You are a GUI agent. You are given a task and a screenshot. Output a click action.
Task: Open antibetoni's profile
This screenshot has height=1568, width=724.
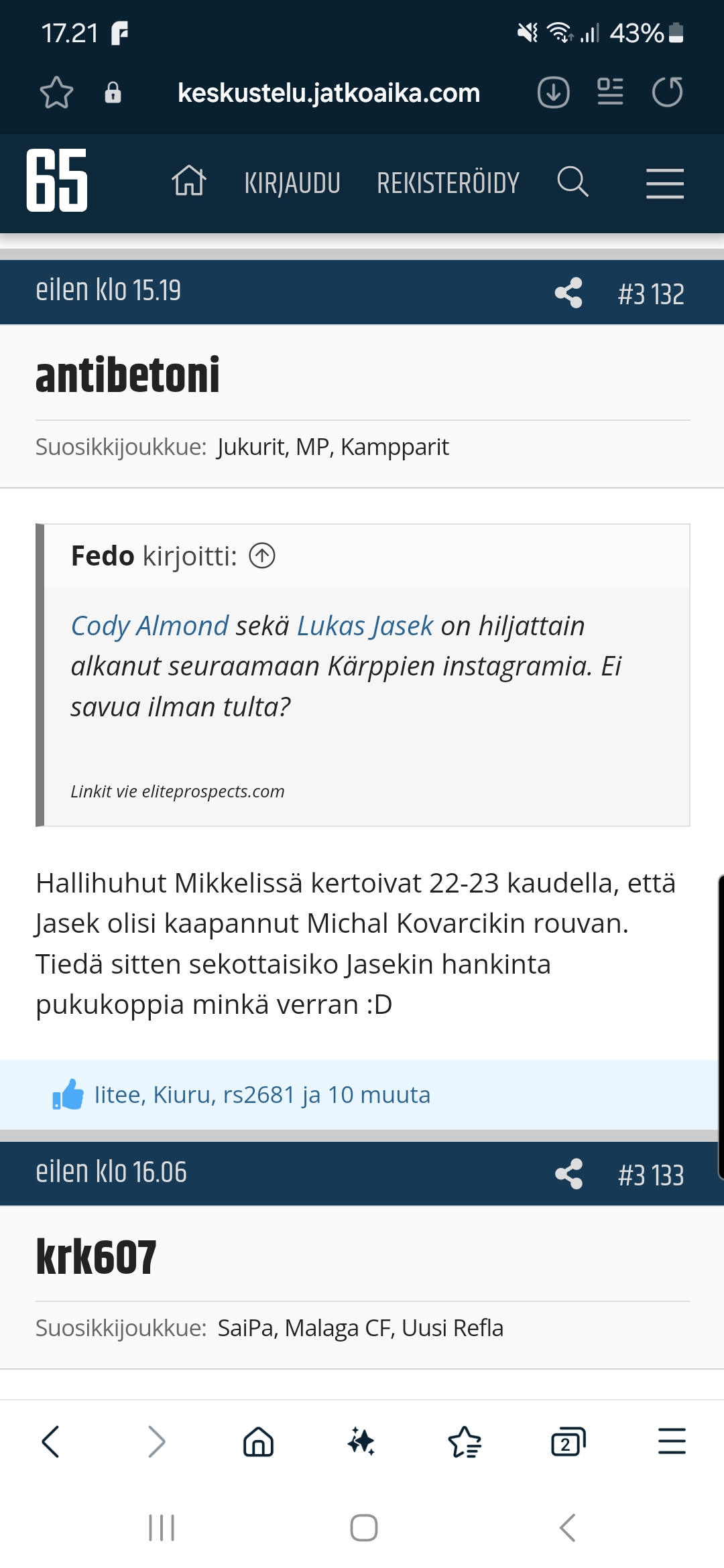pyautogui.click(x=127, y=375)
